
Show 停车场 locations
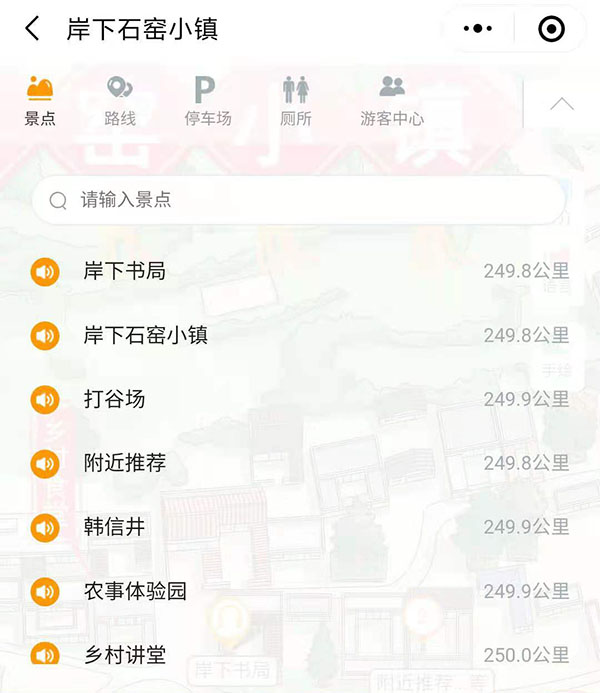(207, 101)
